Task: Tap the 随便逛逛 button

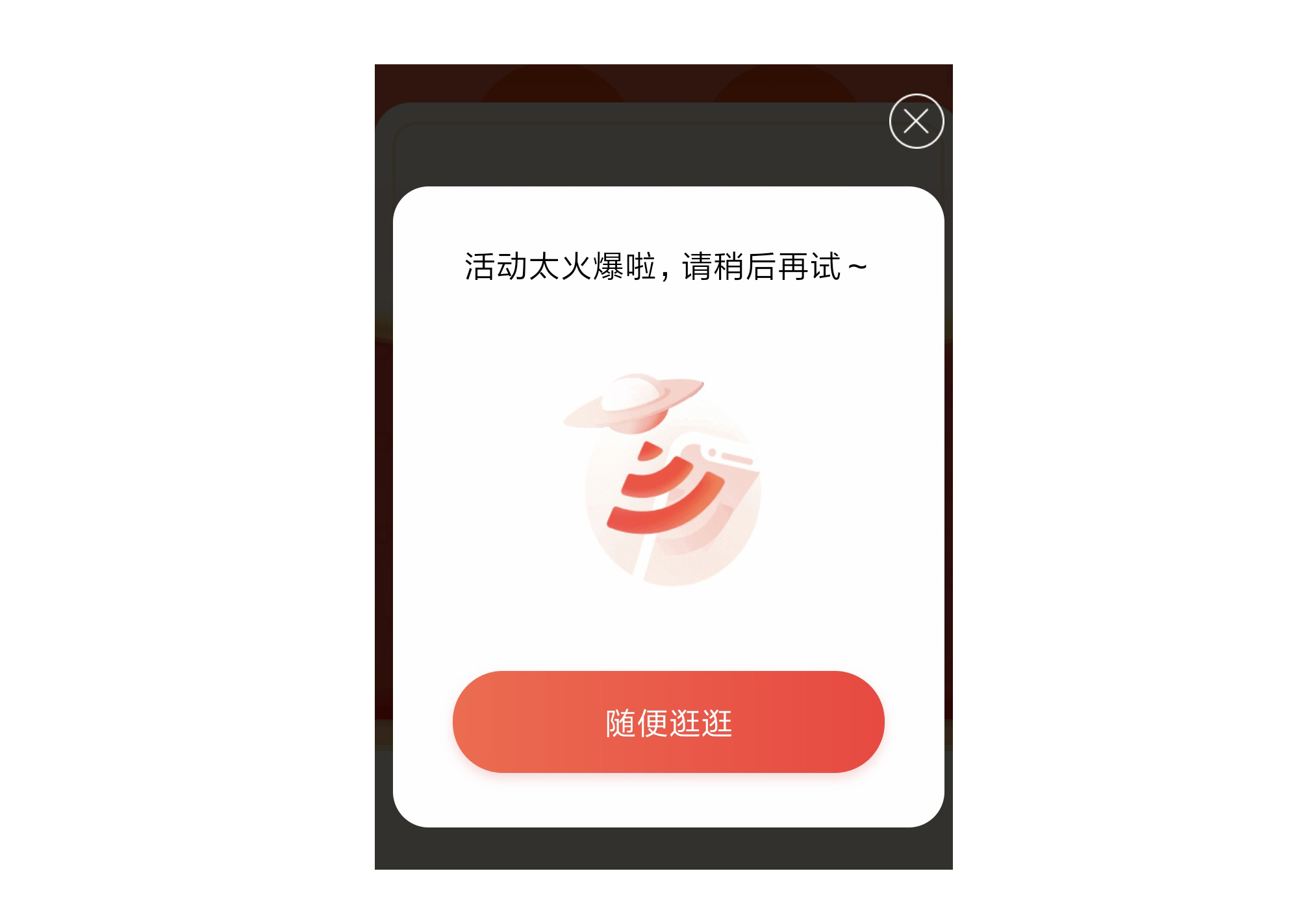Action: (x=668, y=722)
